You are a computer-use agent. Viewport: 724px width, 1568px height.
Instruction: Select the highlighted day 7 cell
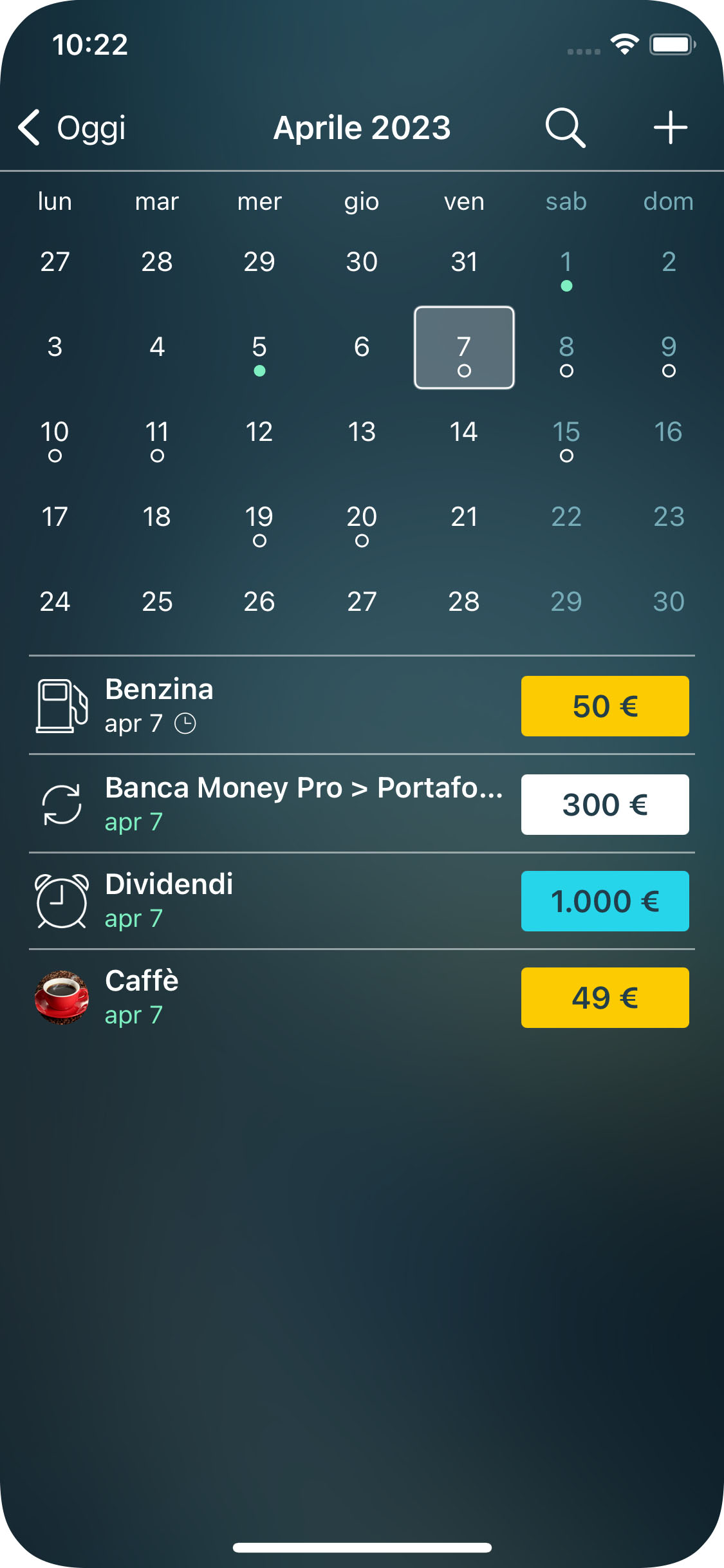pos(464,347)
